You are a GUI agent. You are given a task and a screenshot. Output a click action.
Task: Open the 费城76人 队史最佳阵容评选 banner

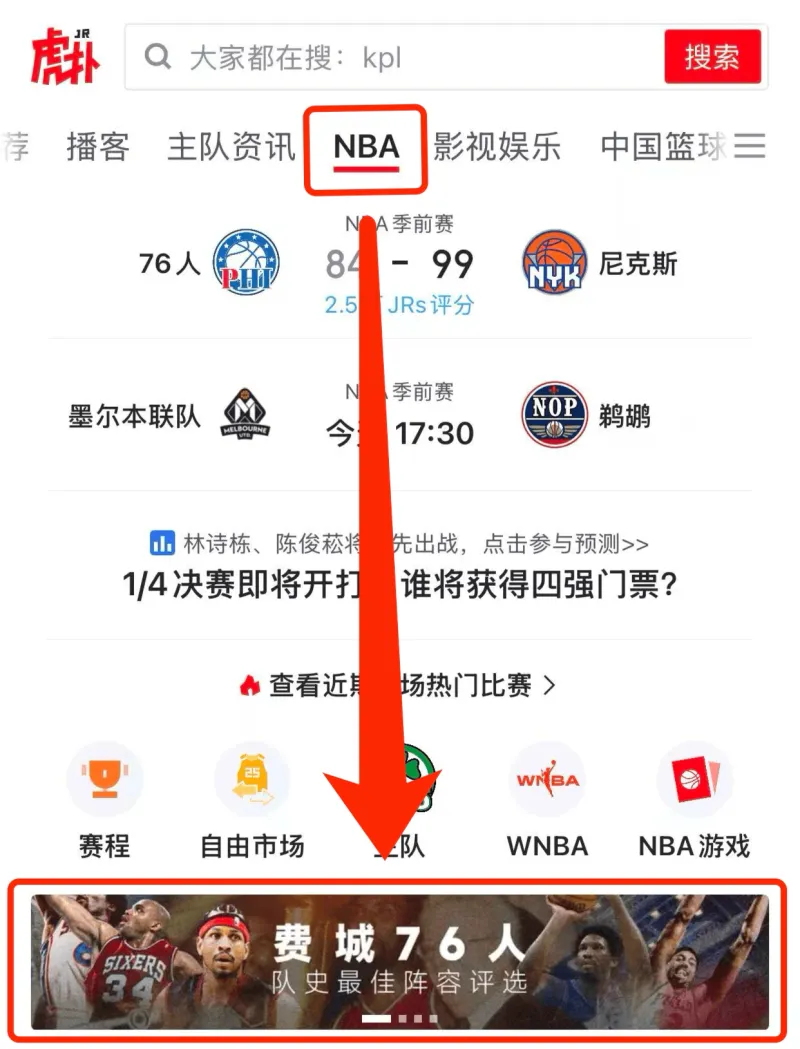pos(400,960)
